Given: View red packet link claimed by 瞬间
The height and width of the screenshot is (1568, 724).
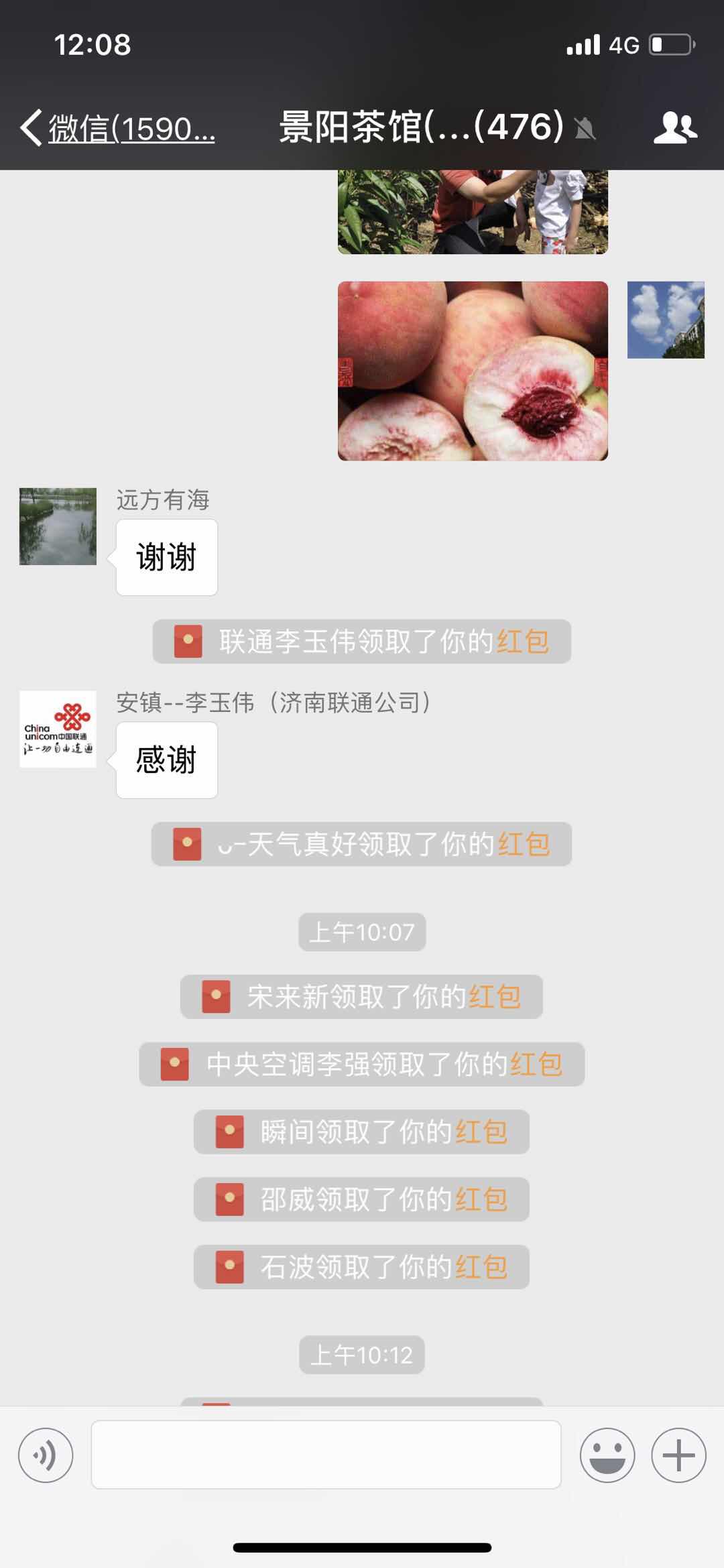Looking at the screenshot, I should click(481, 1132).
